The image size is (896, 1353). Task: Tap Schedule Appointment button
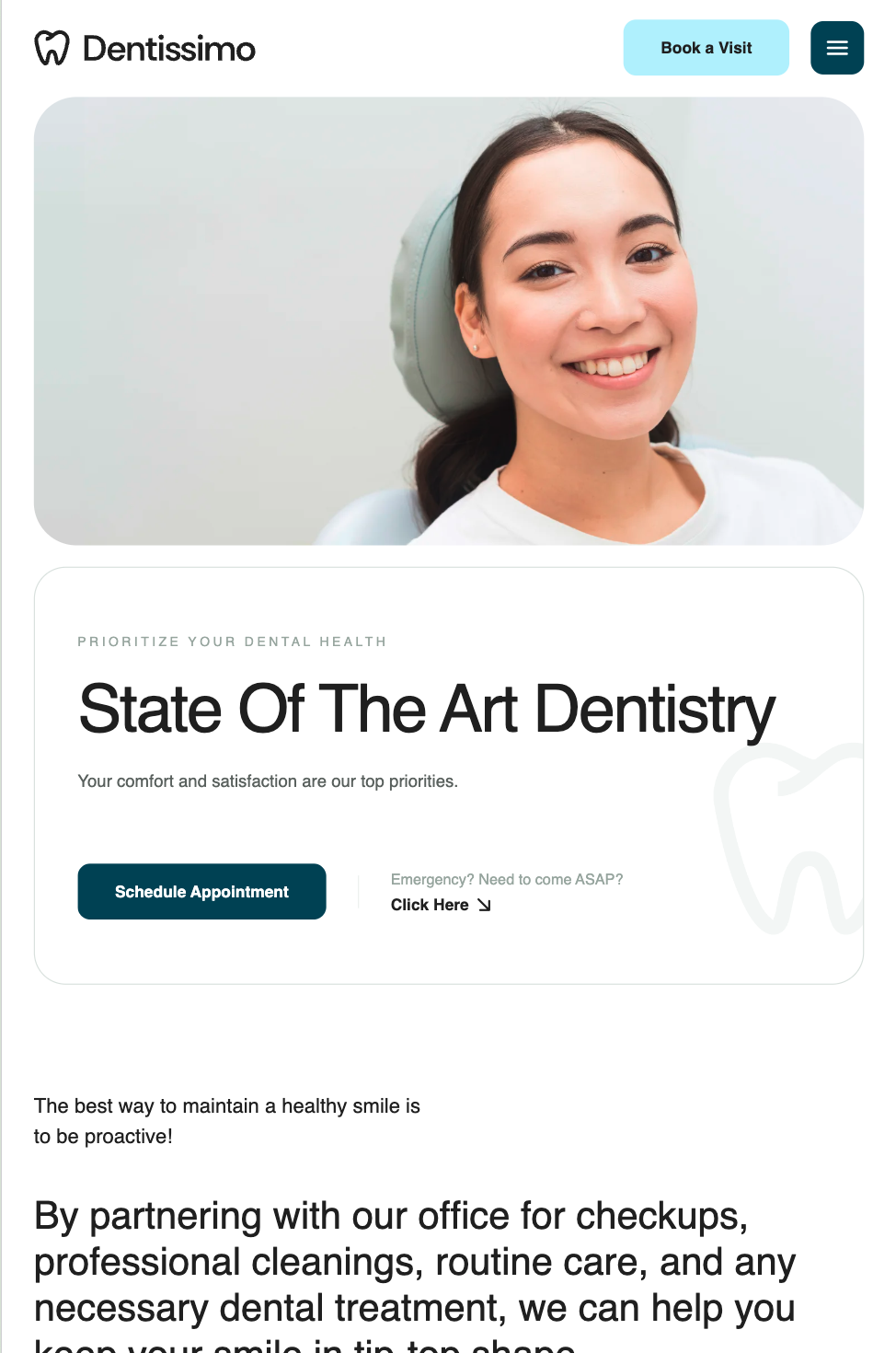pyautogui.click(x=201, y=891)
